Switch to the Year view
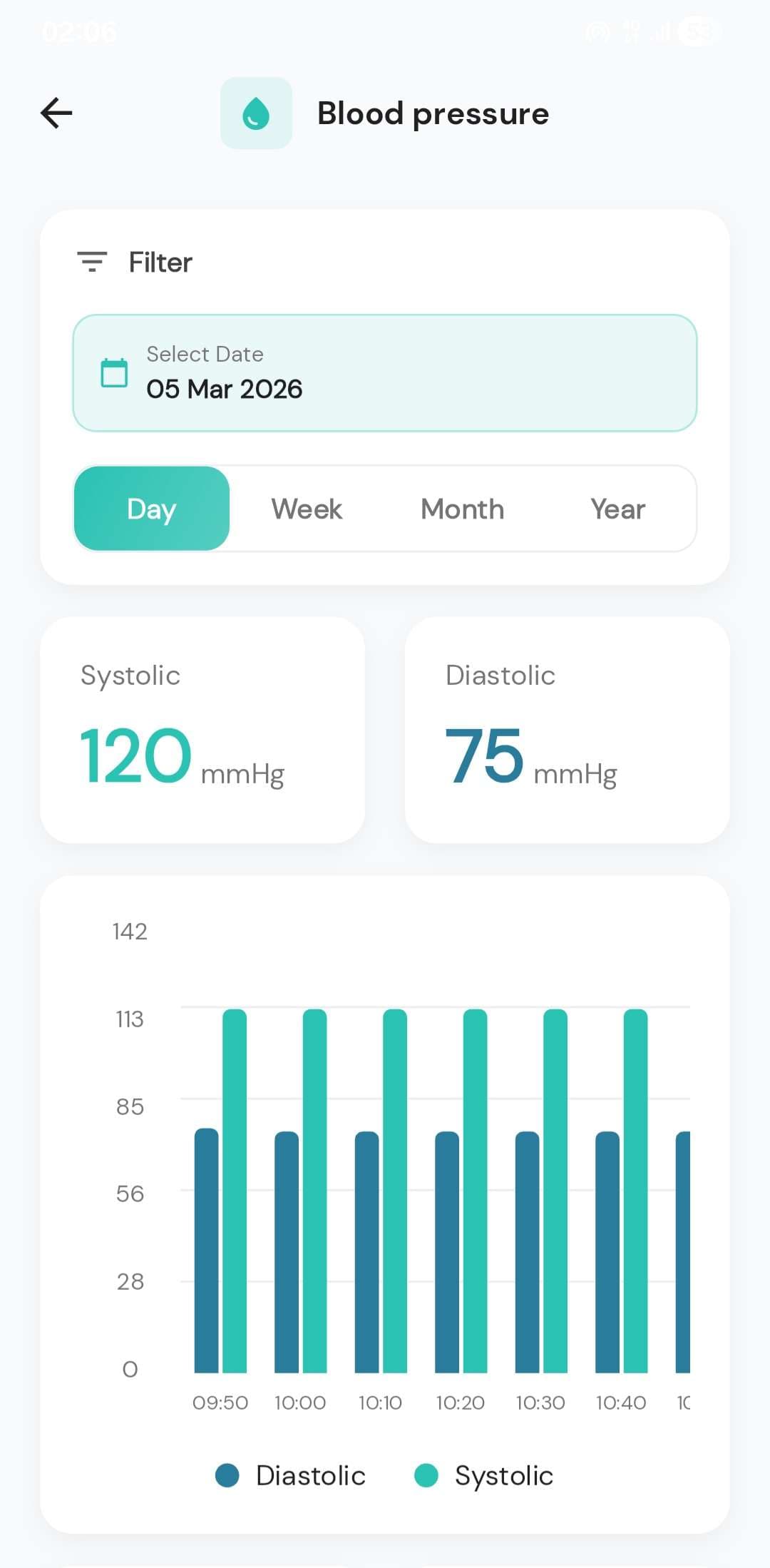 click(617, 509)
